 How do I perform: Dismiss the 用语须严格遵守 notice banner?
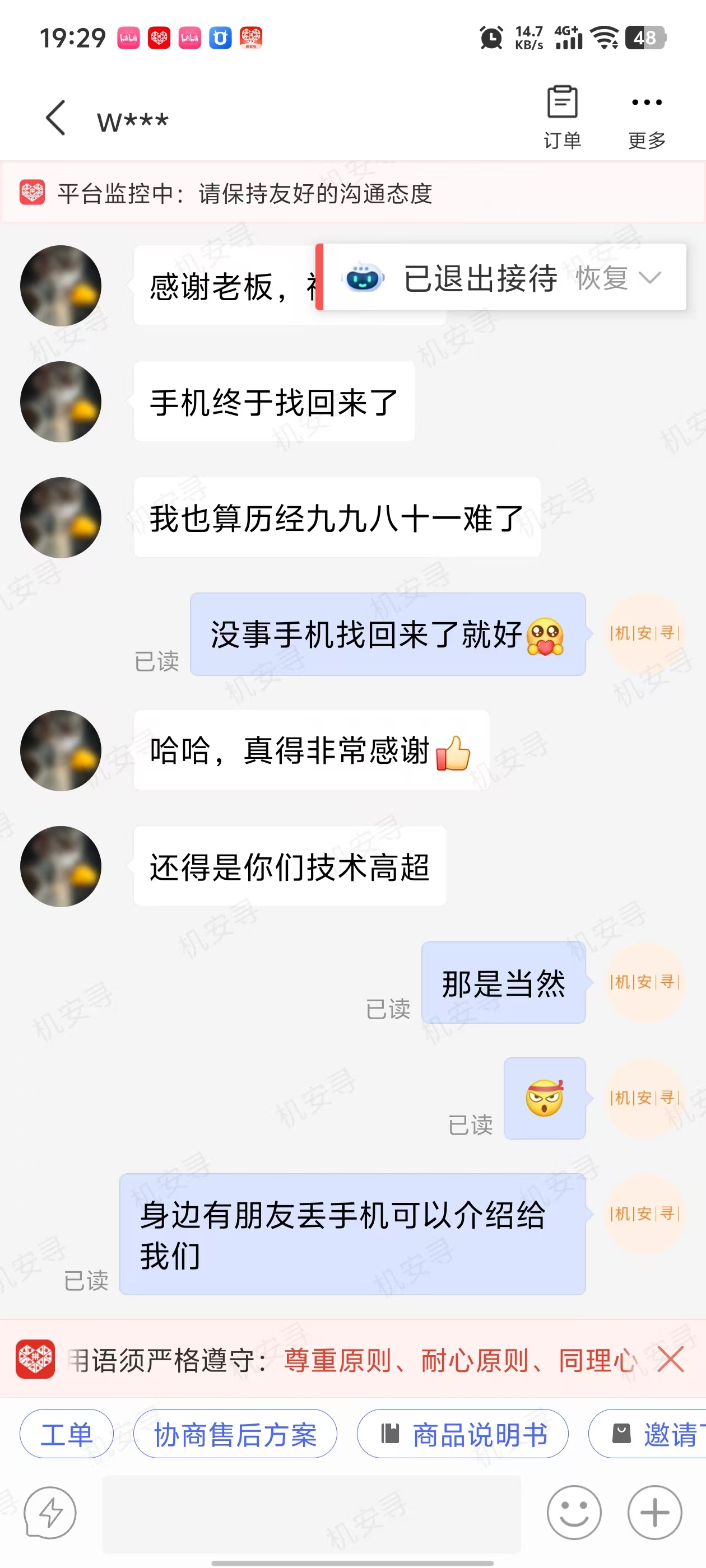tap(671, 1359)
